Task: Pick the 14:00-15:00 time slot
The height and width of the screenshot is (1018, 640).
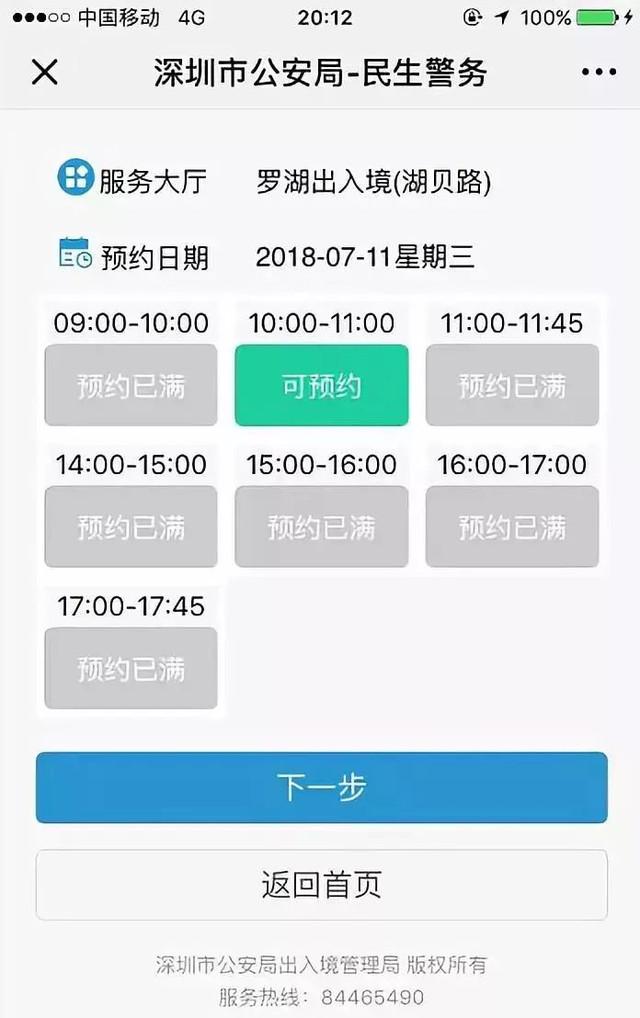Action: pos(130,527)
